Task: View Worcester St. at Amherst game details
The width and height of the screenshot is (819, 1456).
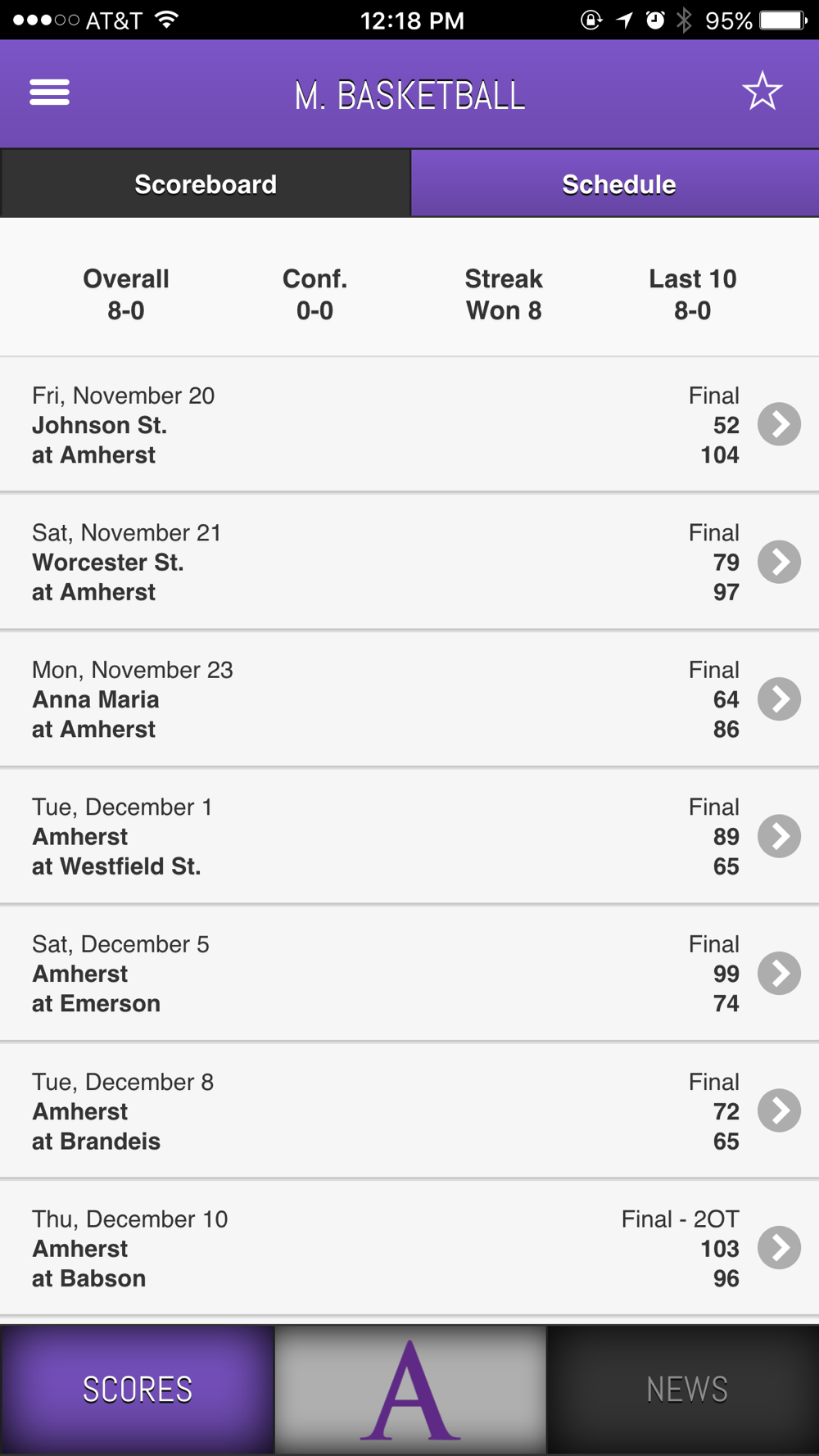Action: click(x=778, y=562)
